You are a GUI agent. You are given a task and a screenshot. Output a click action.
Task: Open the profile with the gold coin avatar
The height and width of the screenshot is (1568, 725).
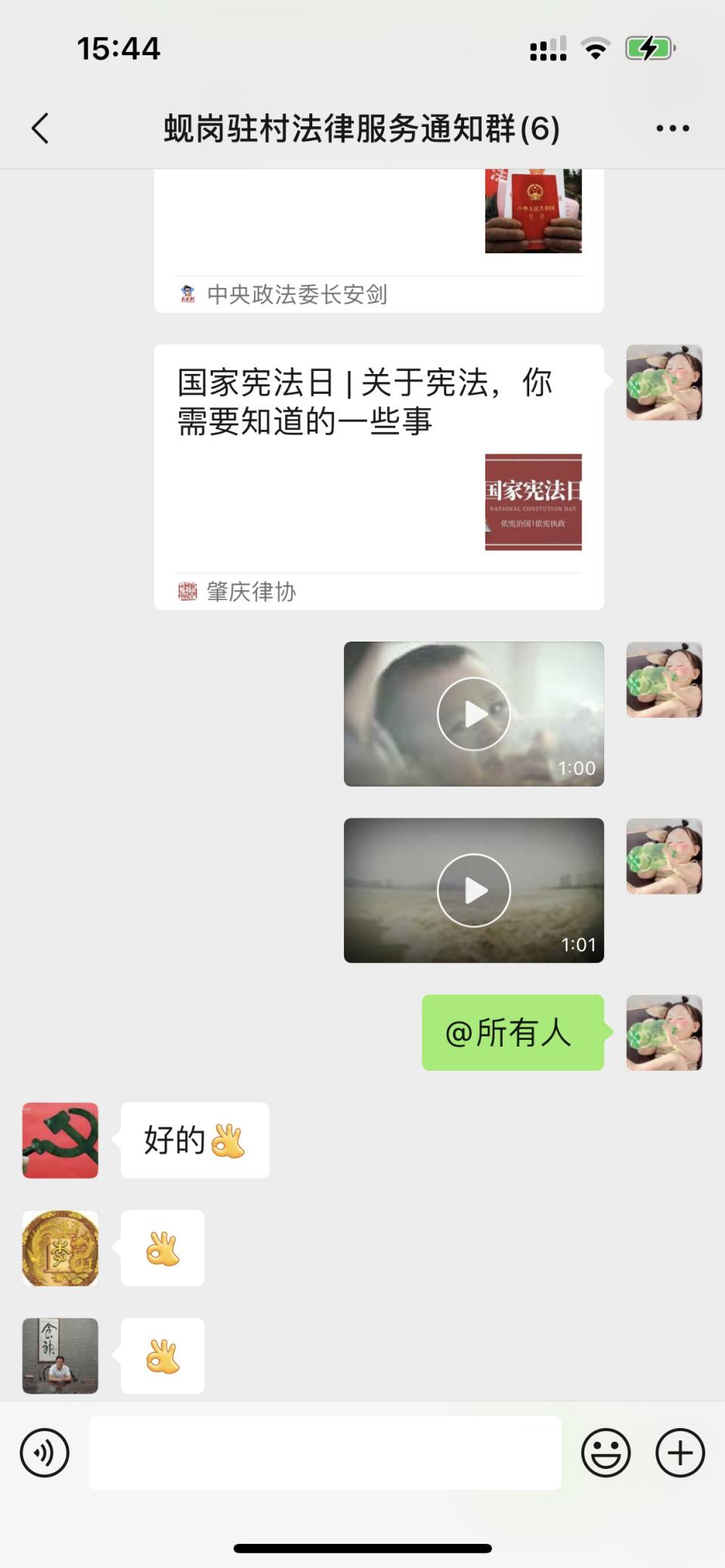point(60,1248)
